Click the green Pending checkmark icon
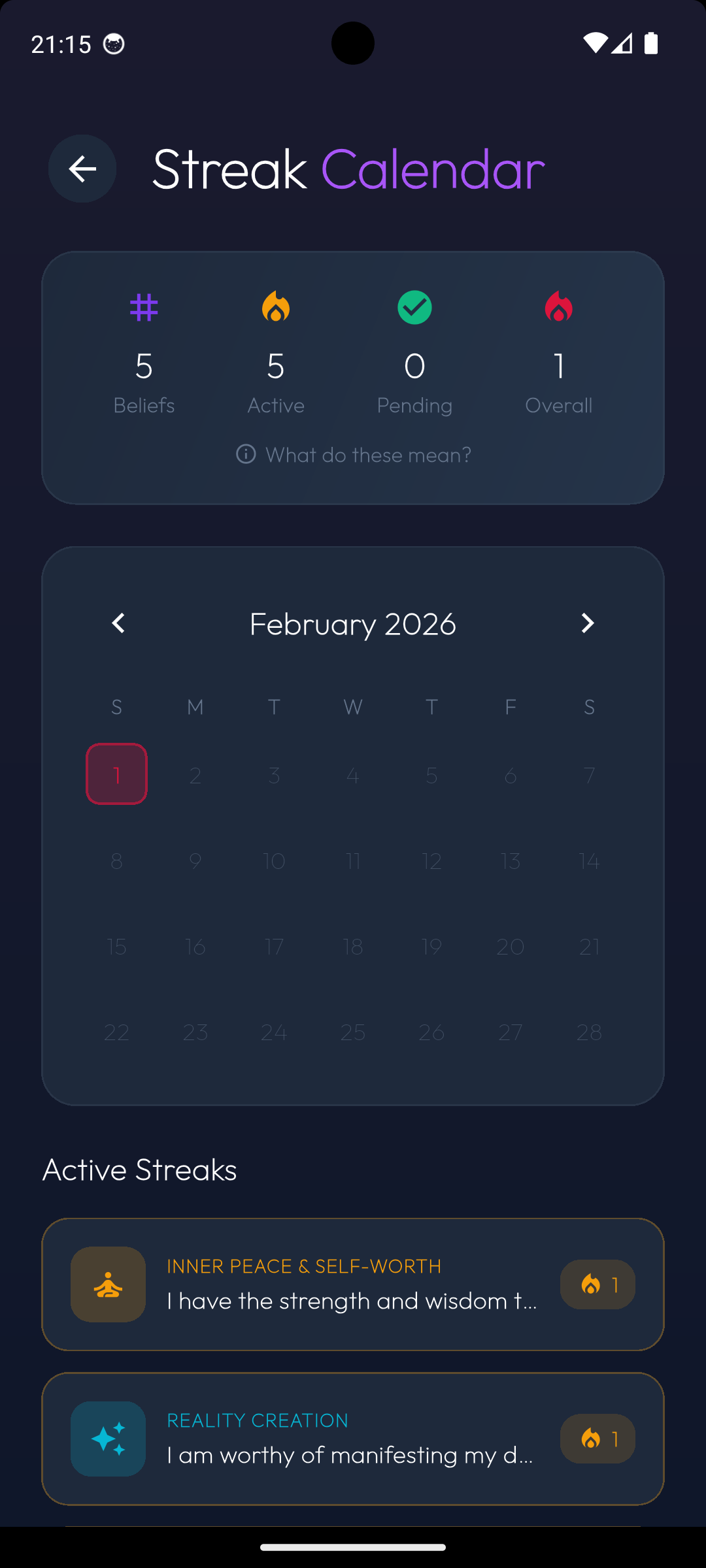This screenshot has height=1568, width=706. click(414, 307)
